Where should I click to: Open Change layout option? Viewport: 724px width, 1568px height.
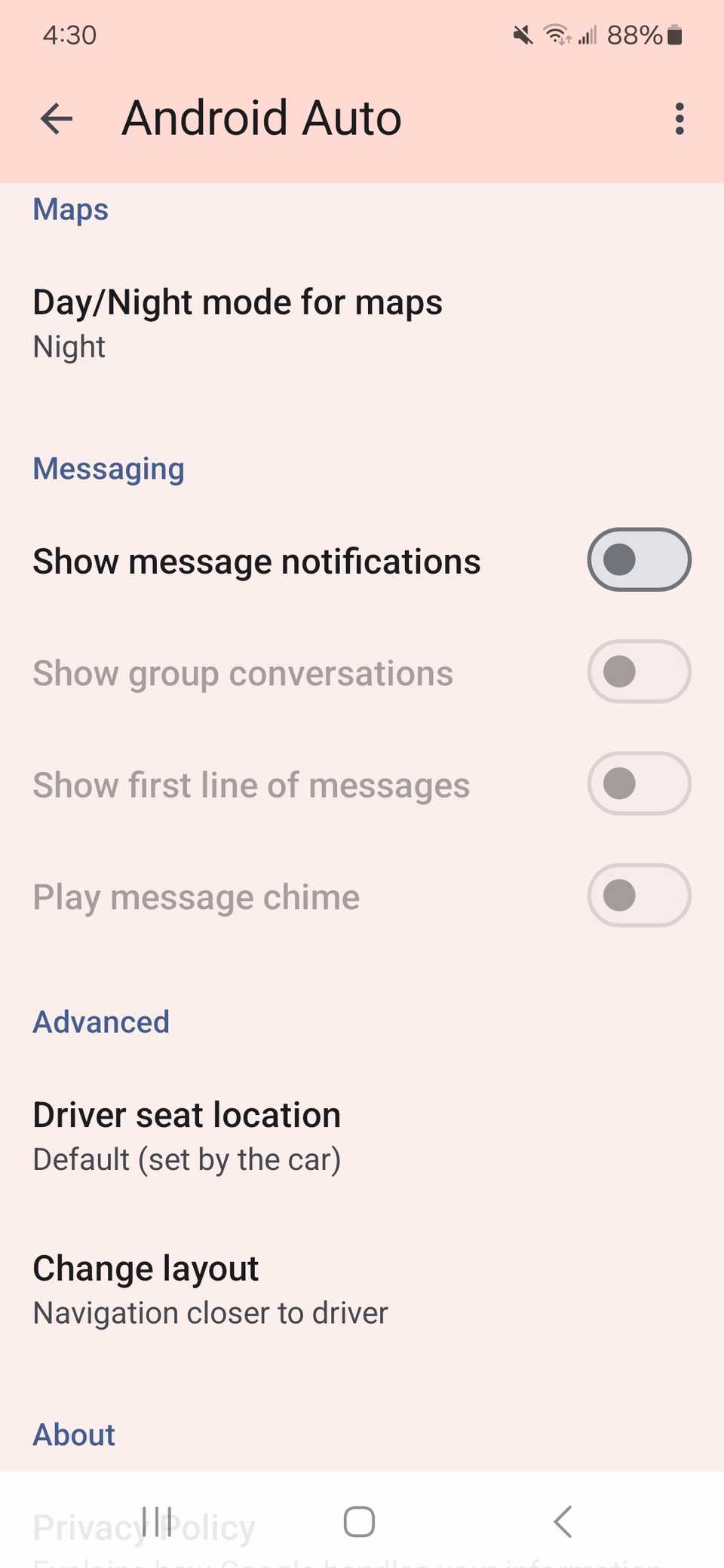pos(210,1290)
